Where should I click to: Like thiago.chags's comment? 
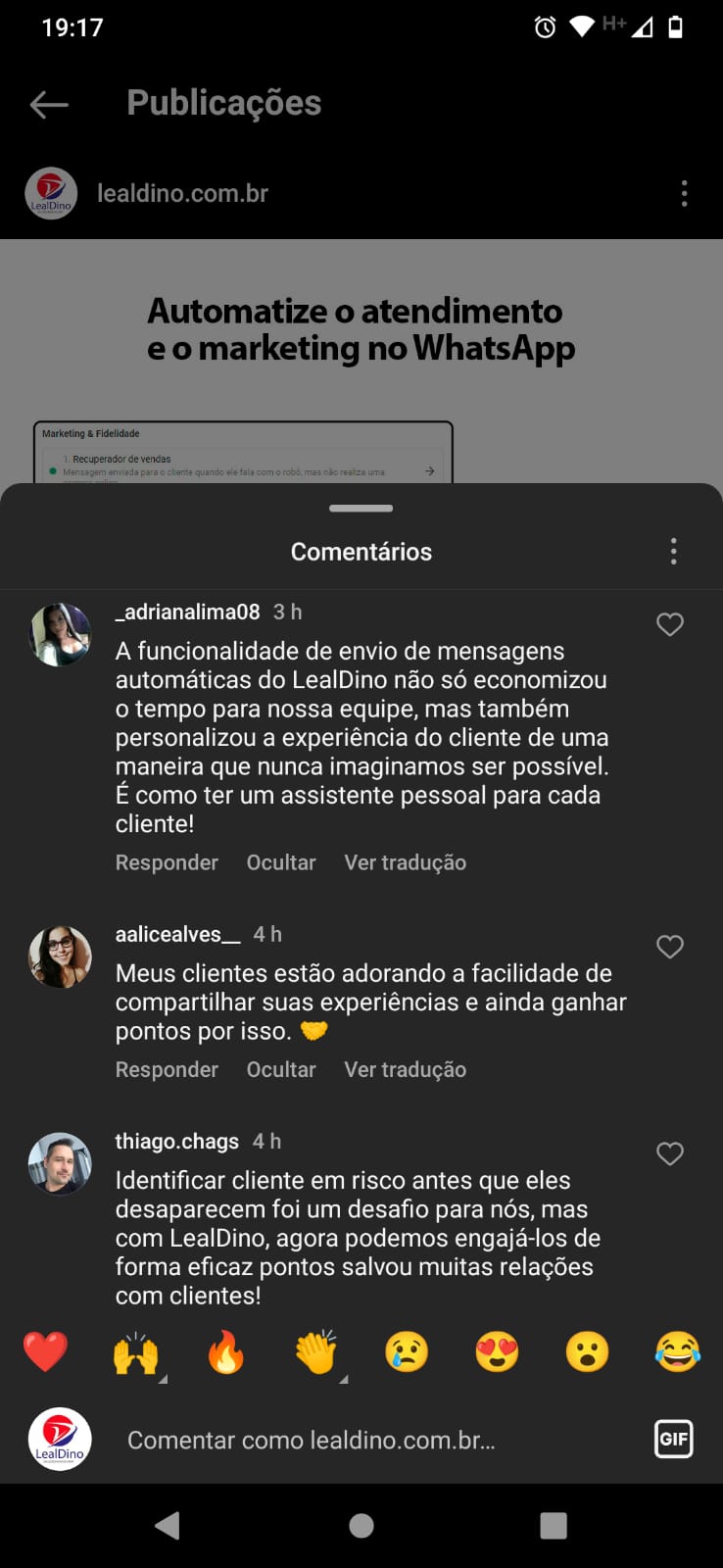click(669, 1153)
